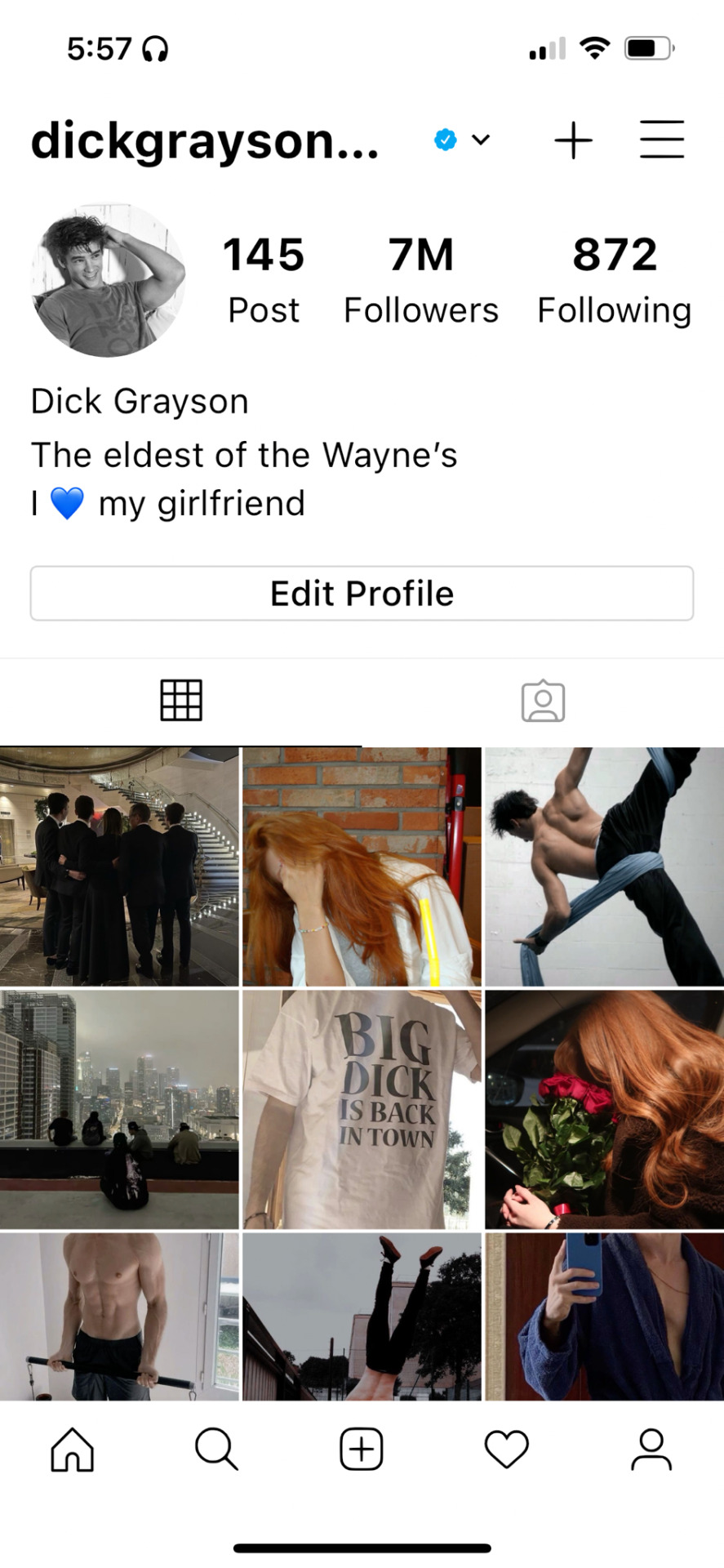Open the red roses post
Viewport: 724px width, 1568px height.
click(x=604, y=1109)
